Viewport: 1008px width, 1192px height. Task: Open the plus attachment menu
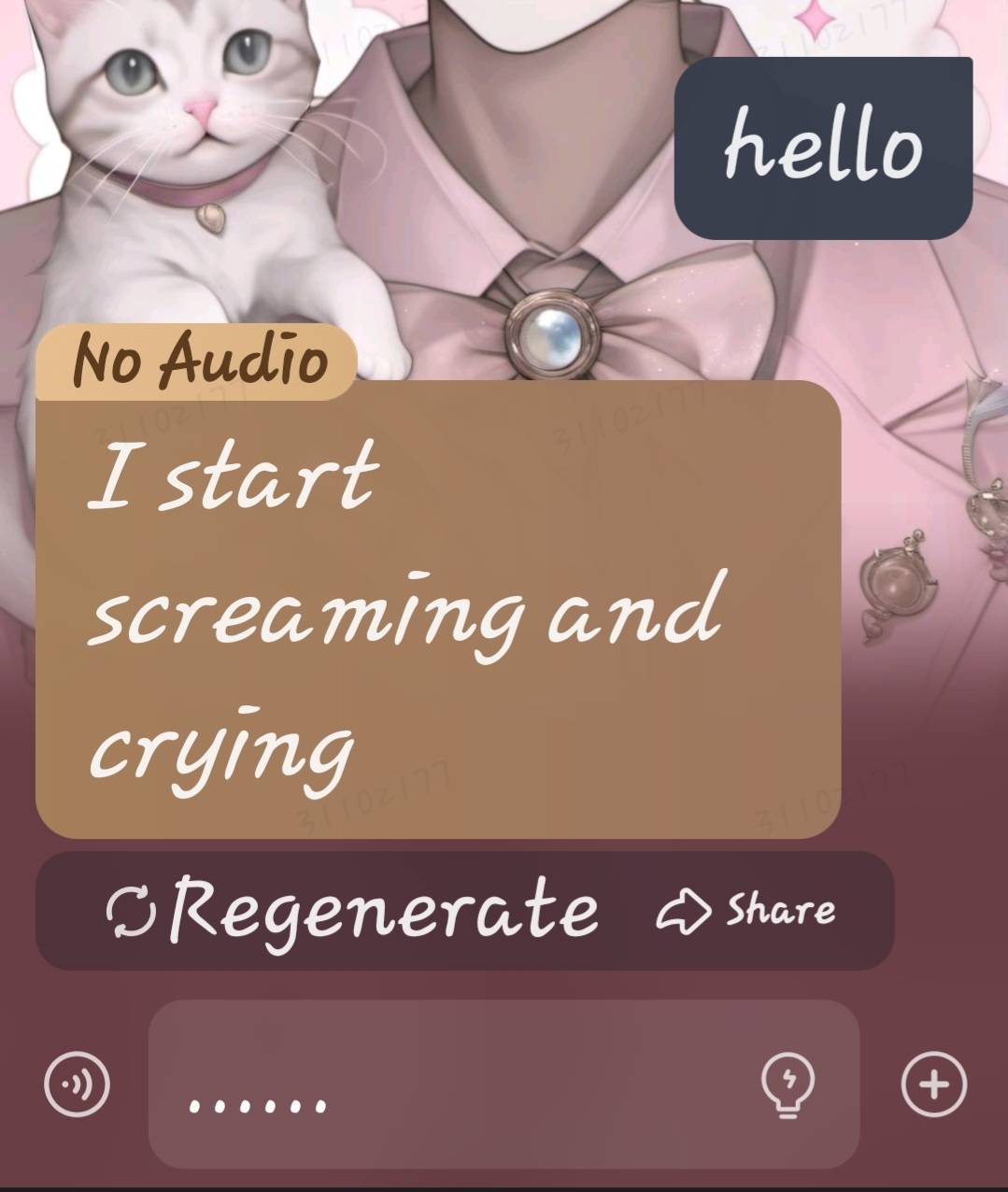pyautogui.click(x=933, y=1085)
